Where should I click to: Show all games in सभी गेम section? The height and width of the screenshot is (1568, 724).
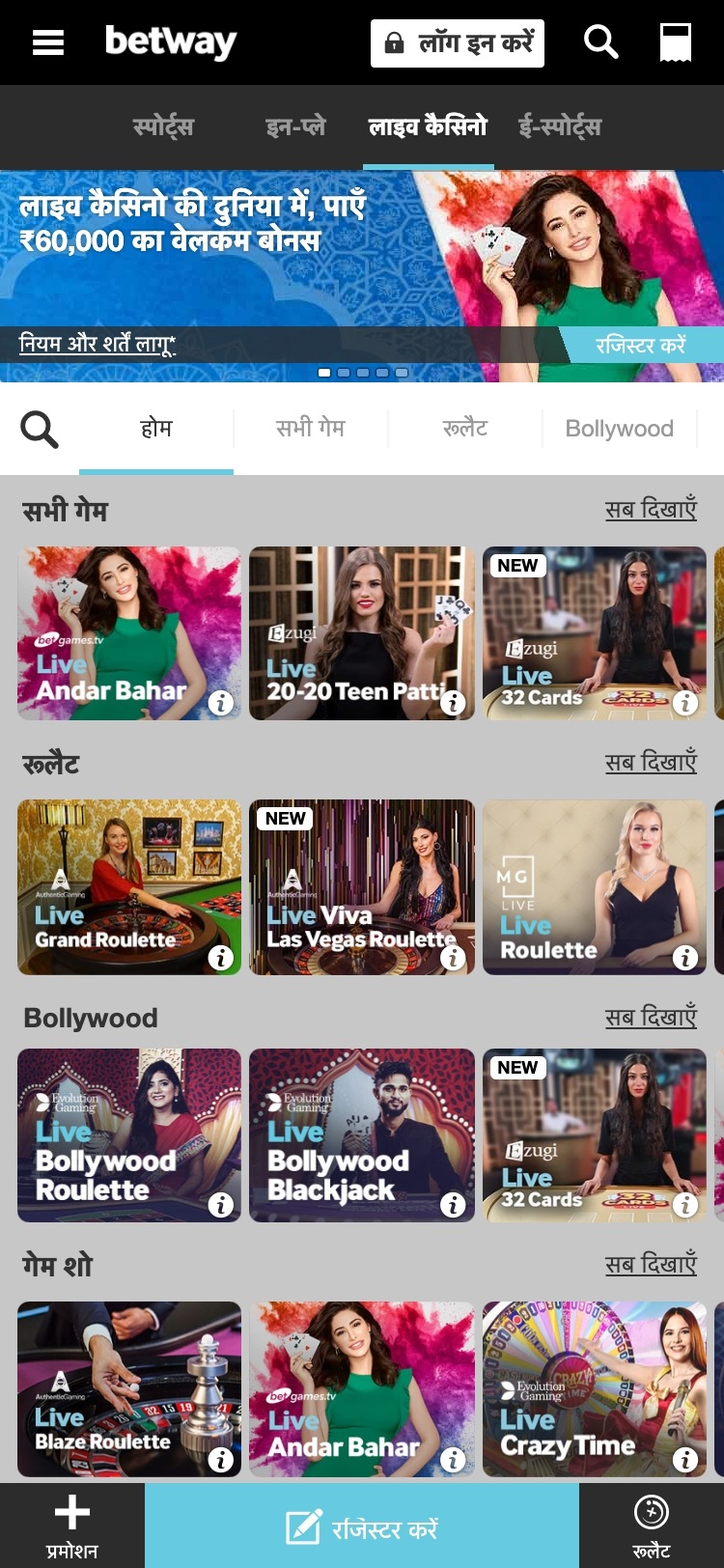pos(651,510)
